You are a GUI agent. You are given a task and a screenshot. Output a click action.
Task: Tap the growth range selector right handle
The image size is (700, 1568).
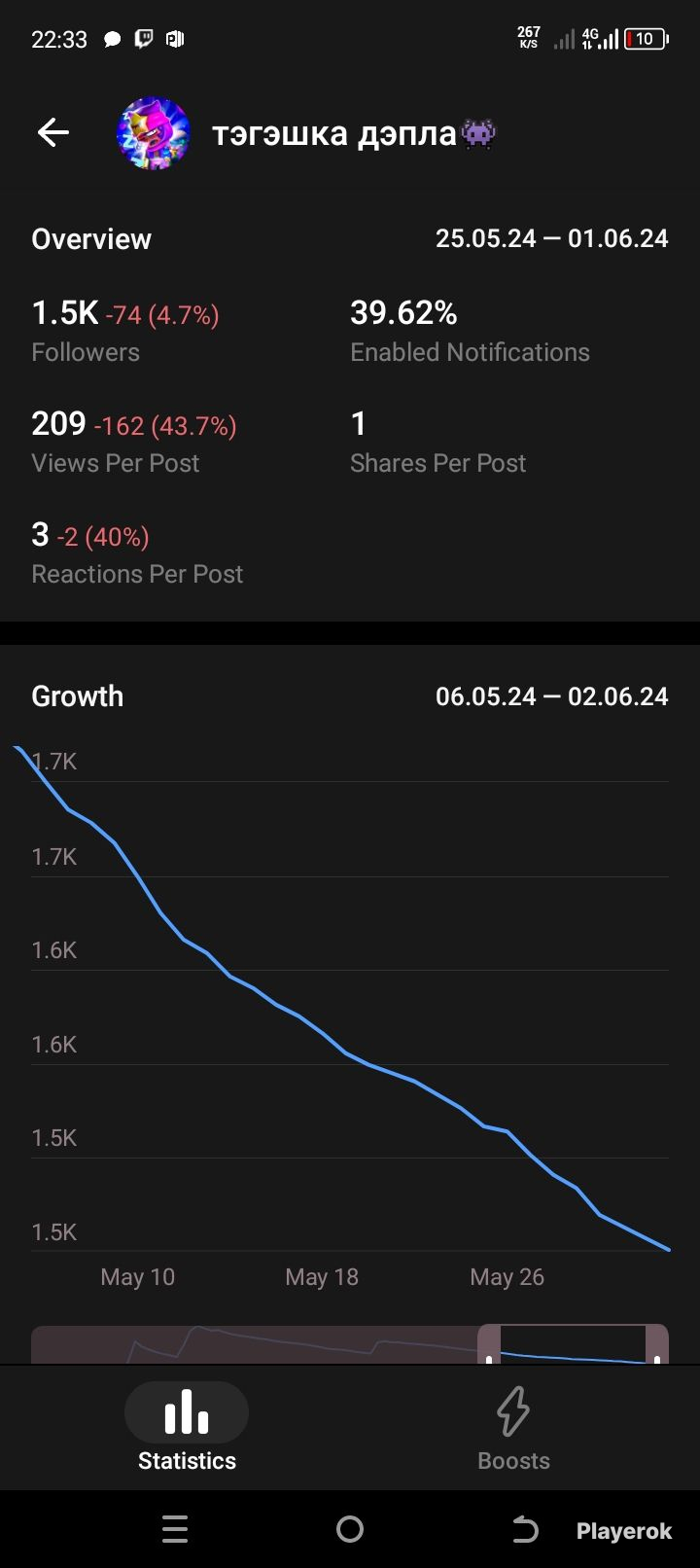[657, 1345]
